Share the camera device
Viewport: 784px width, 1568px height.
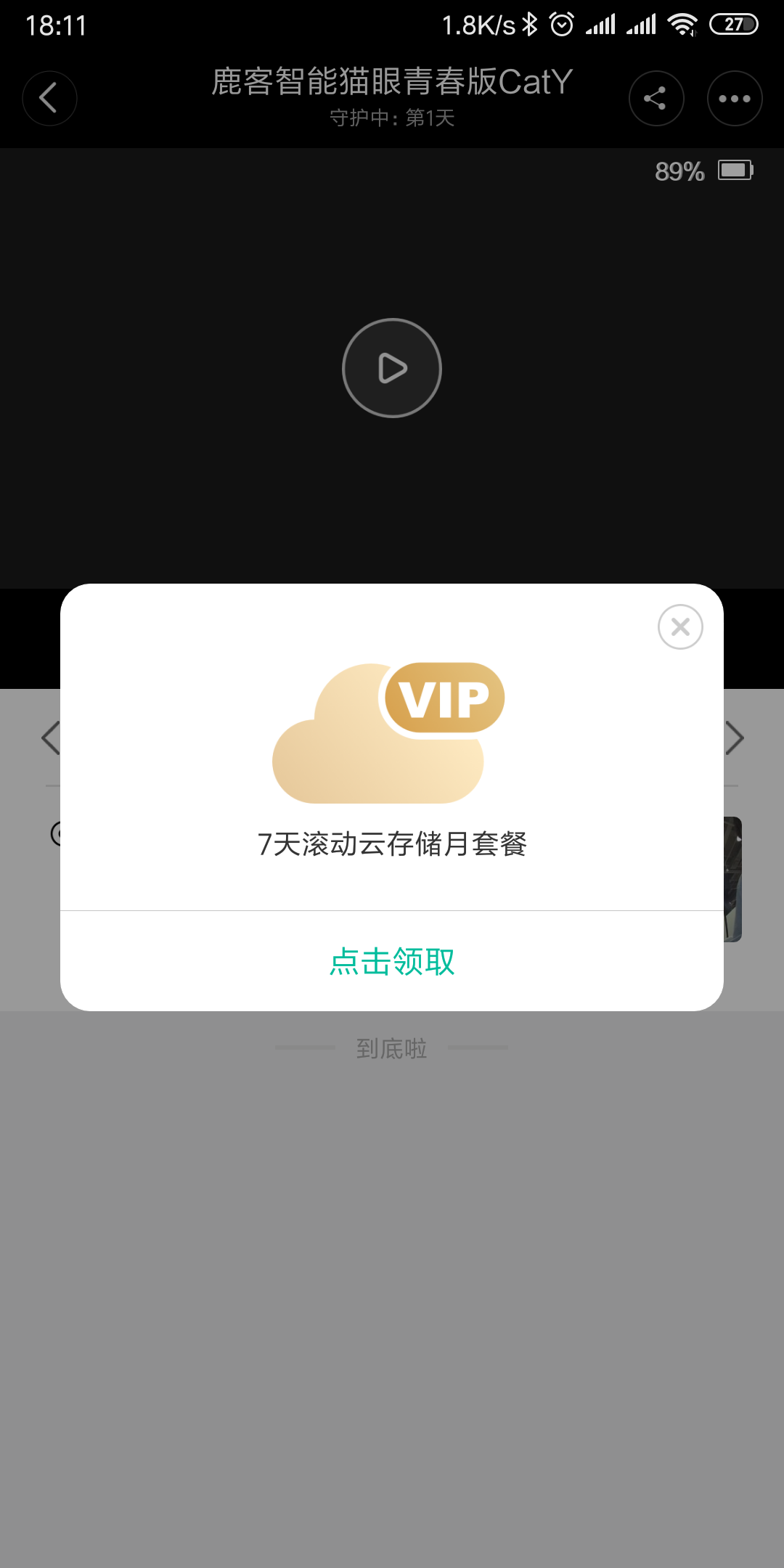coord(656,98)
